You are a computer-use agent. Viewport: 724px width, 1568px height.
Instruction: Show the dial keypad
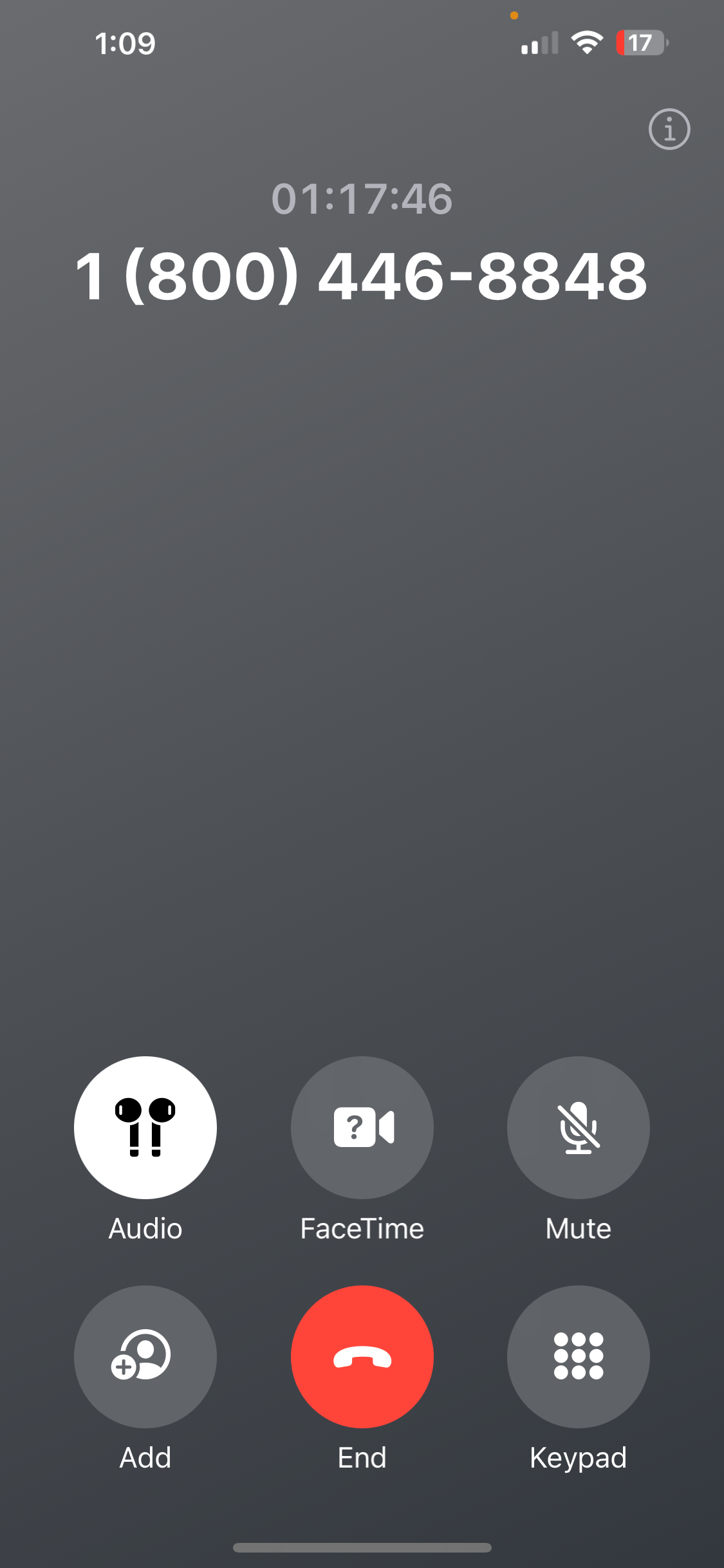click(x=578, y=1356)
